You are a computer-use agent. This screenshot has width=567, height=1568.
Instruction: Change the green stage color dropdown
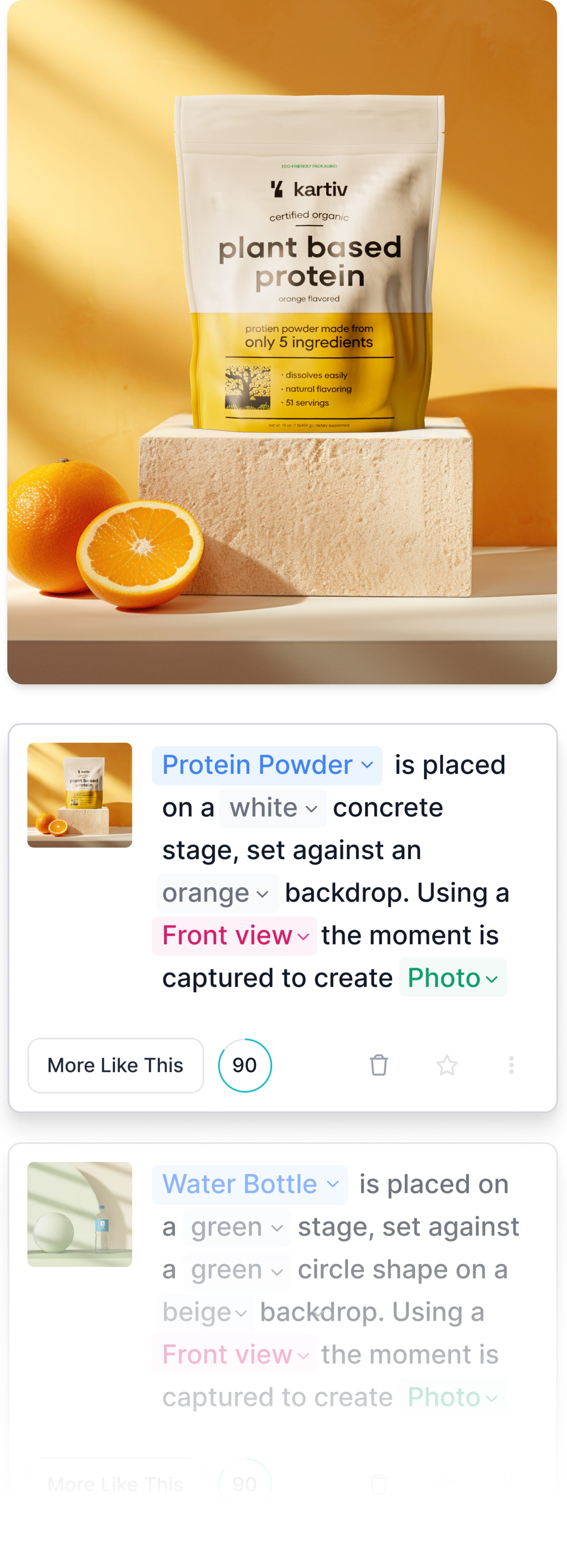[x=237, y=1227]
